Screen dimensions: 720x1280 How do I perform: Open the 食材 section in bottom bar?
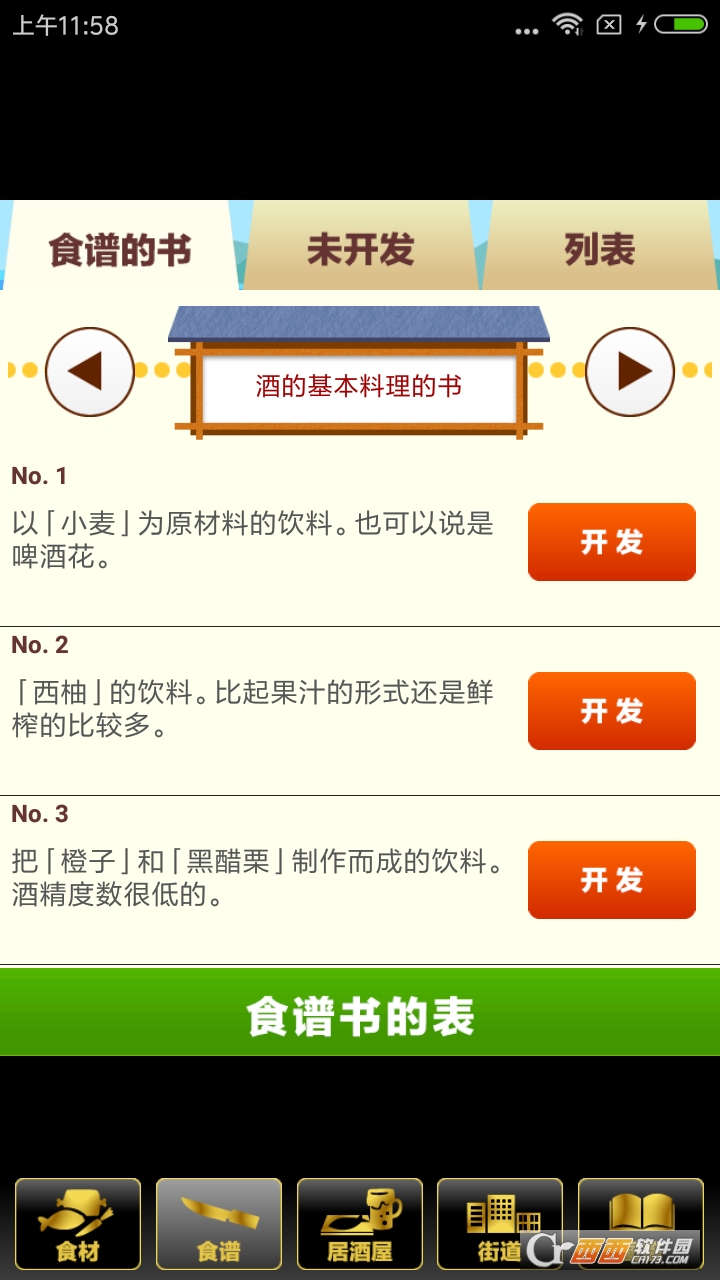[78, 1223]
